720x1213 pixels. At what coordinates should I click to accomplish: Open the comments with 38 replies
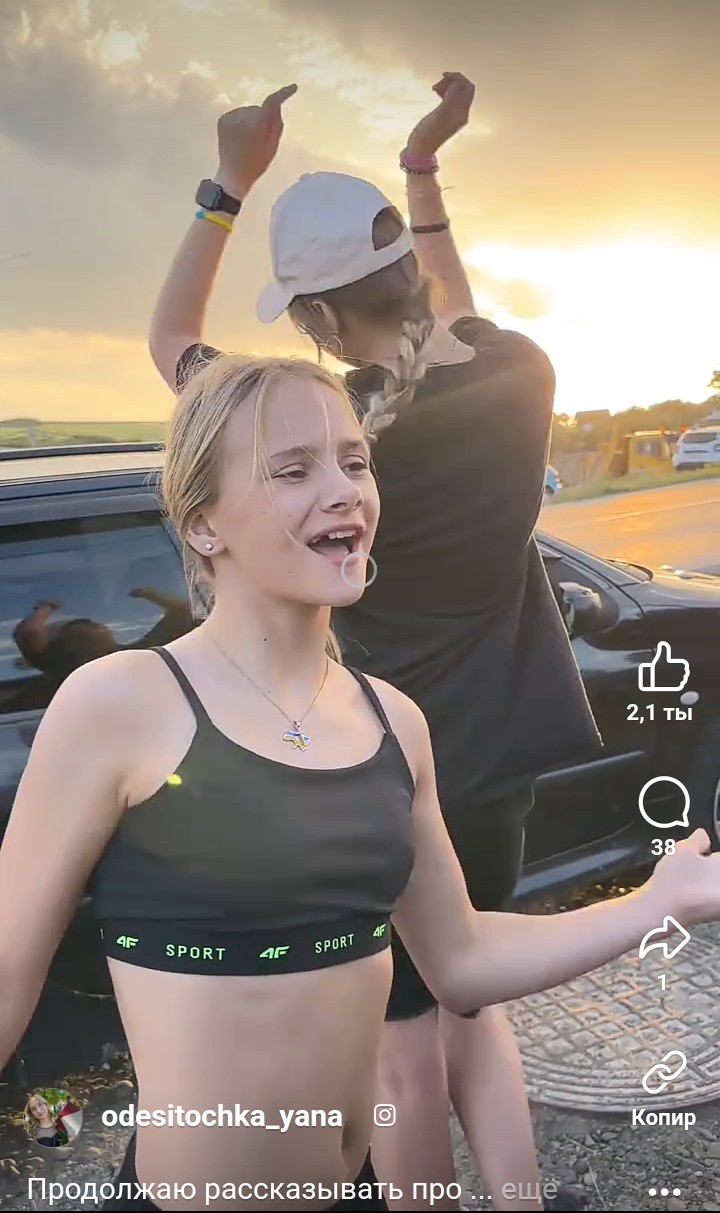[x=664, y=802]
